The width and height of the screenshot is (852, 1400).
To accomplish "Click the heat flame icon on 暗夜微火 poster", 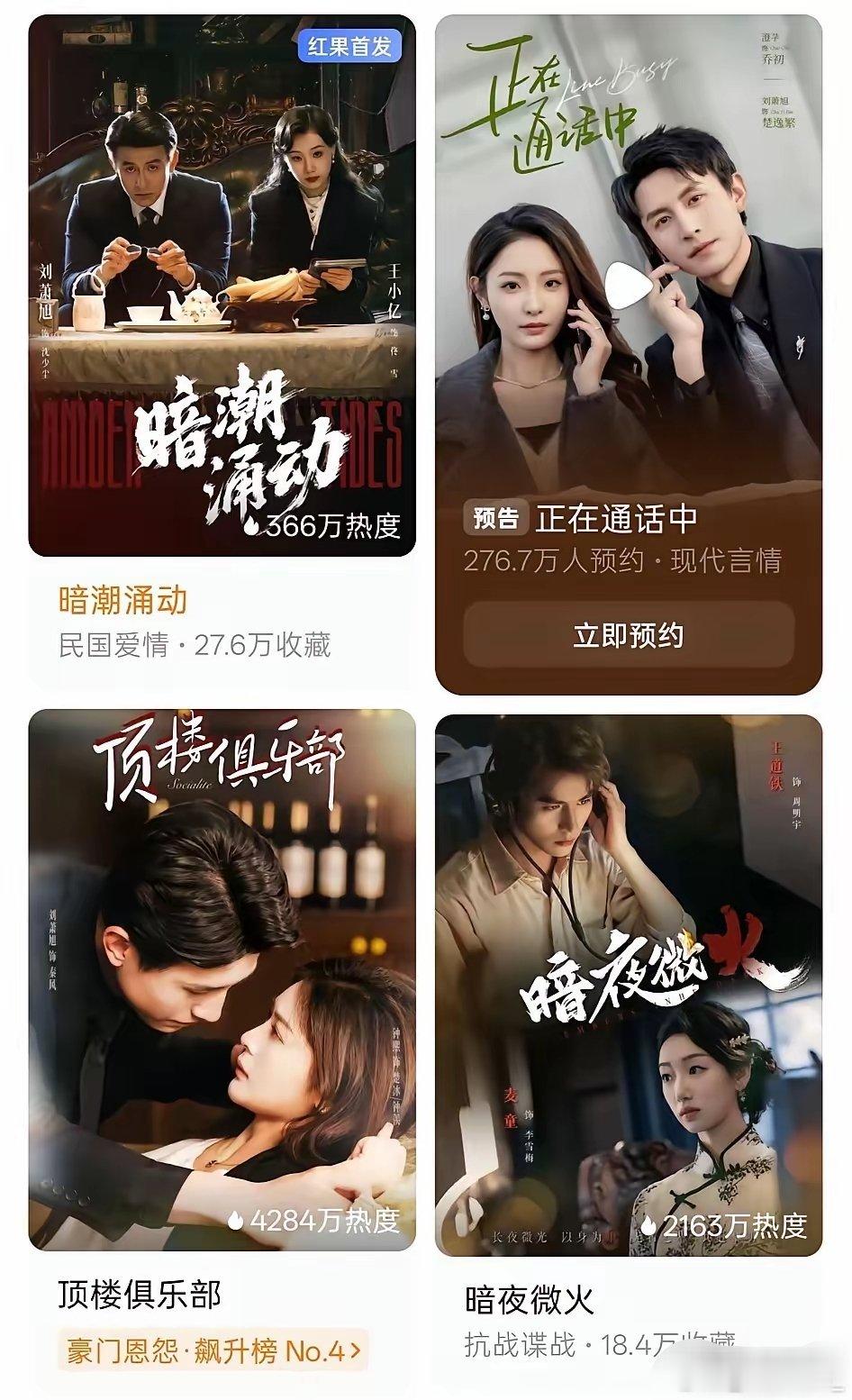I will pyautogui.click(x=650, y=1223).
